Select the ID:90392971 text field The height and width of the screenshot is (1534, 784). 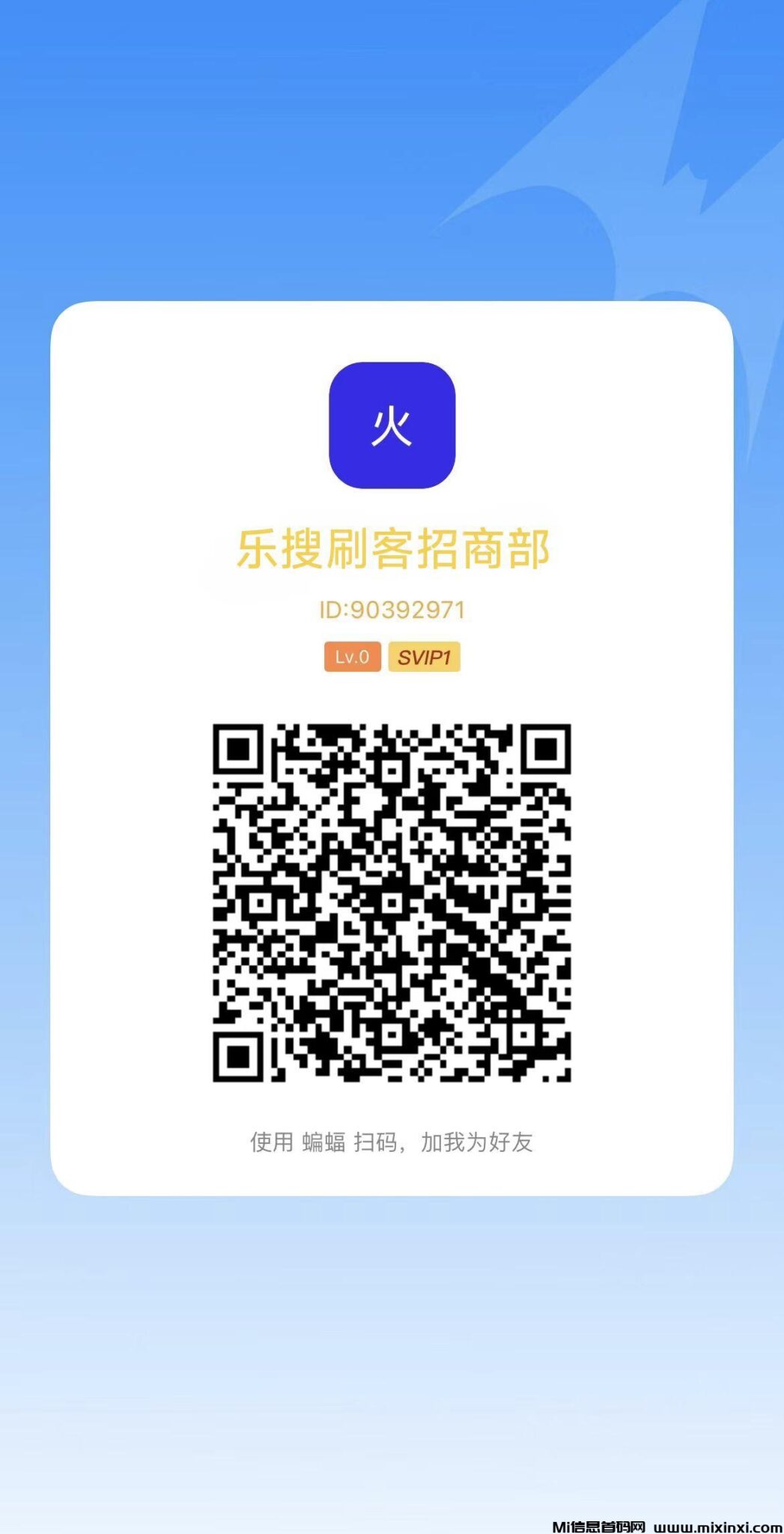click(x=392, y=609)
